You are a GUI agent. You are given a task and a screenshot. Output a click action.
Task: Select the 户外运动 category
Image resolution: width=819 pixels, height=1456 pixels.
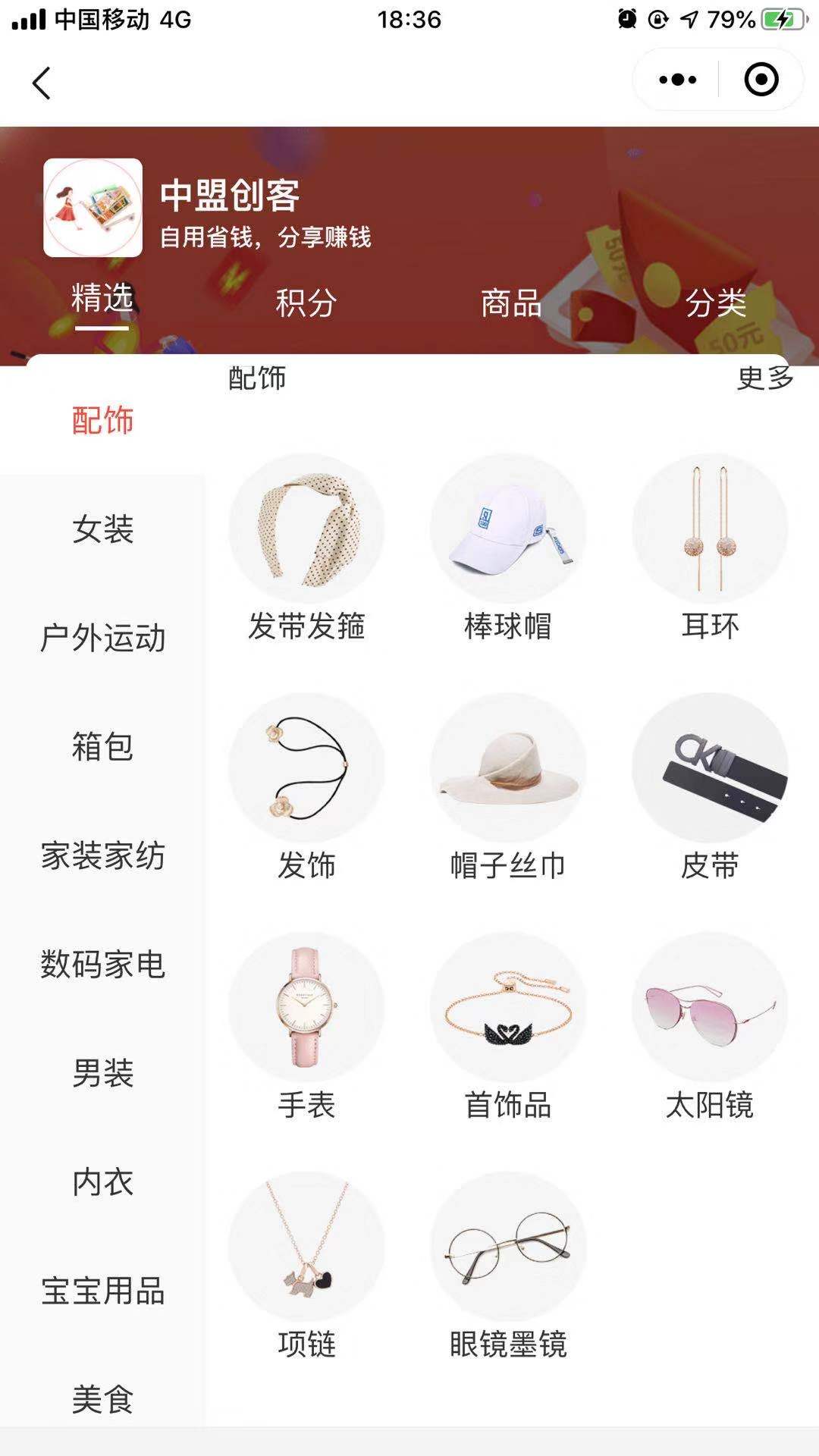click(x=102, y=638)
